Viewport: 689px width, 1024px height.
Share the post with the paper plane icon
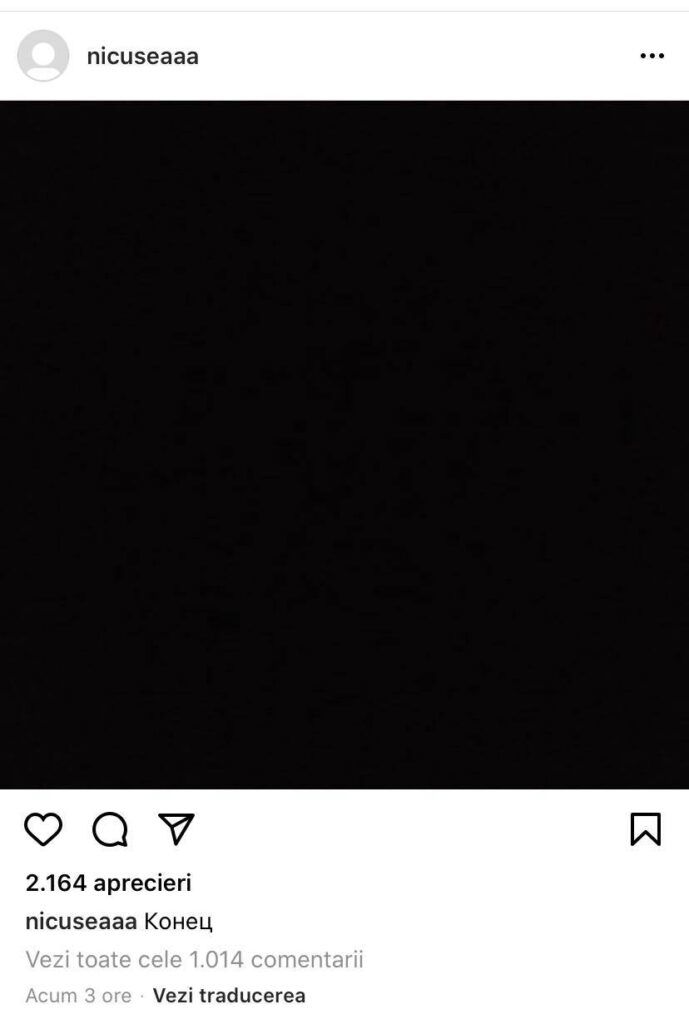(x=176, y=829)
